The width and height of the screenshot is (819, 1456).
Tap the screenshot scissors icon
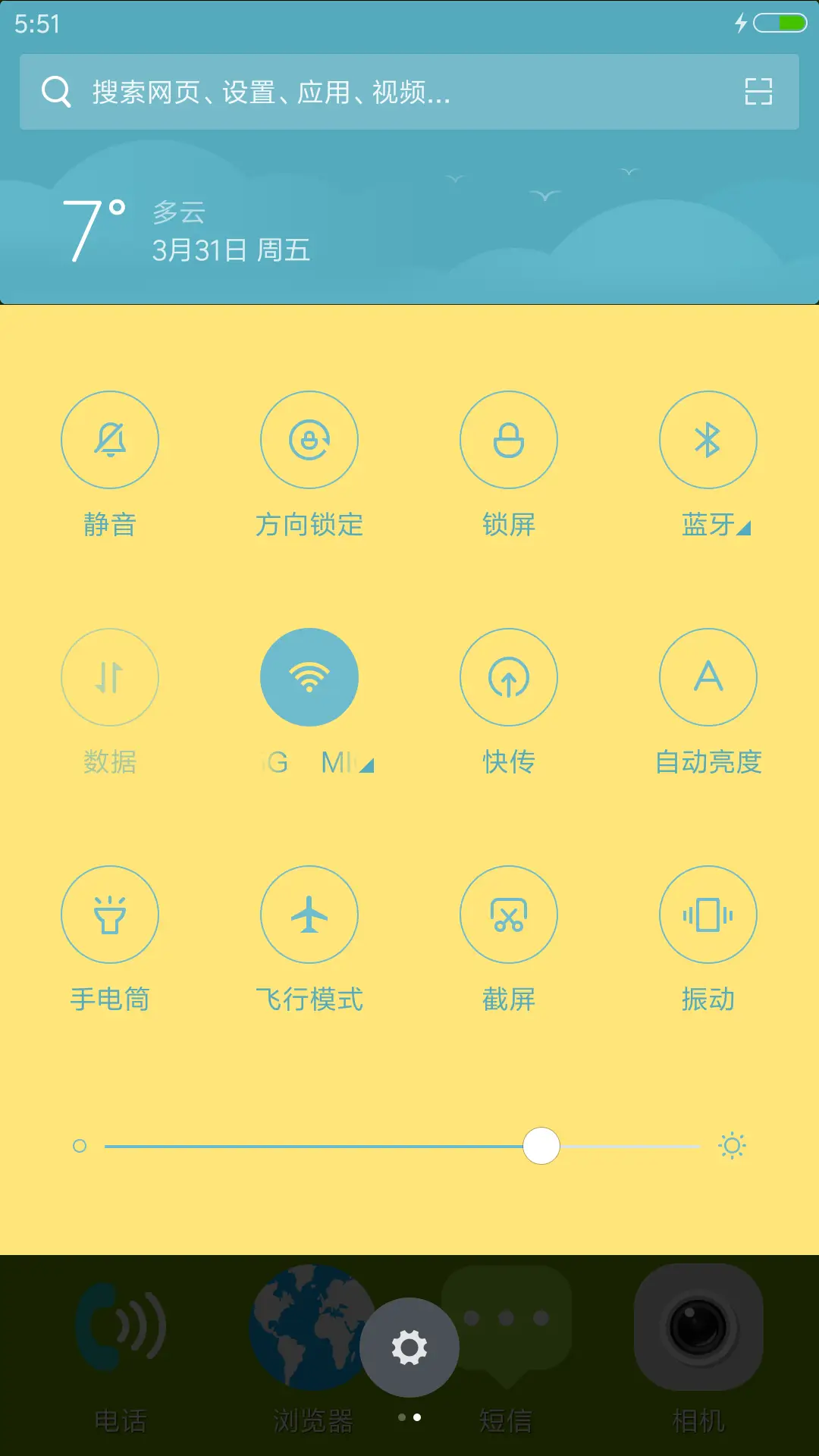tap(508, 915)
